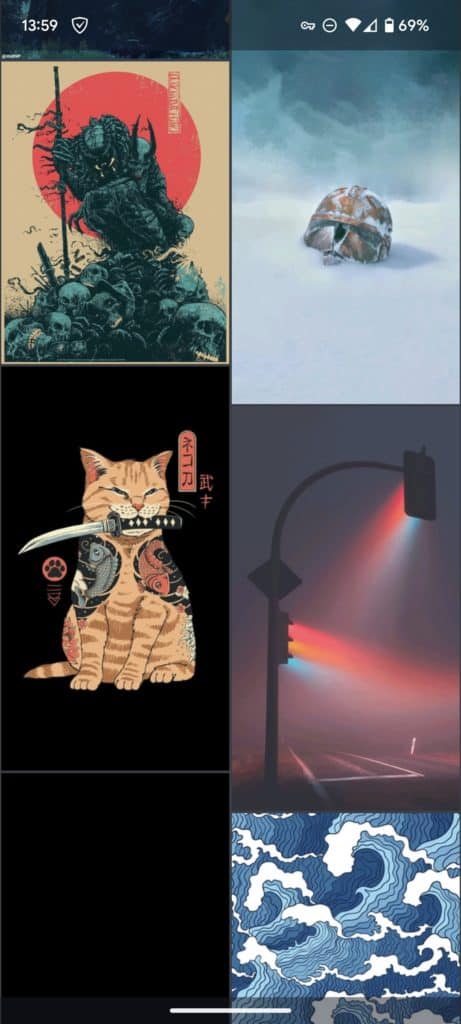The height and width of the screenshot is (1024, 461).
Task: Open the plain black wallpaper tile
Action: click(115, 885)
